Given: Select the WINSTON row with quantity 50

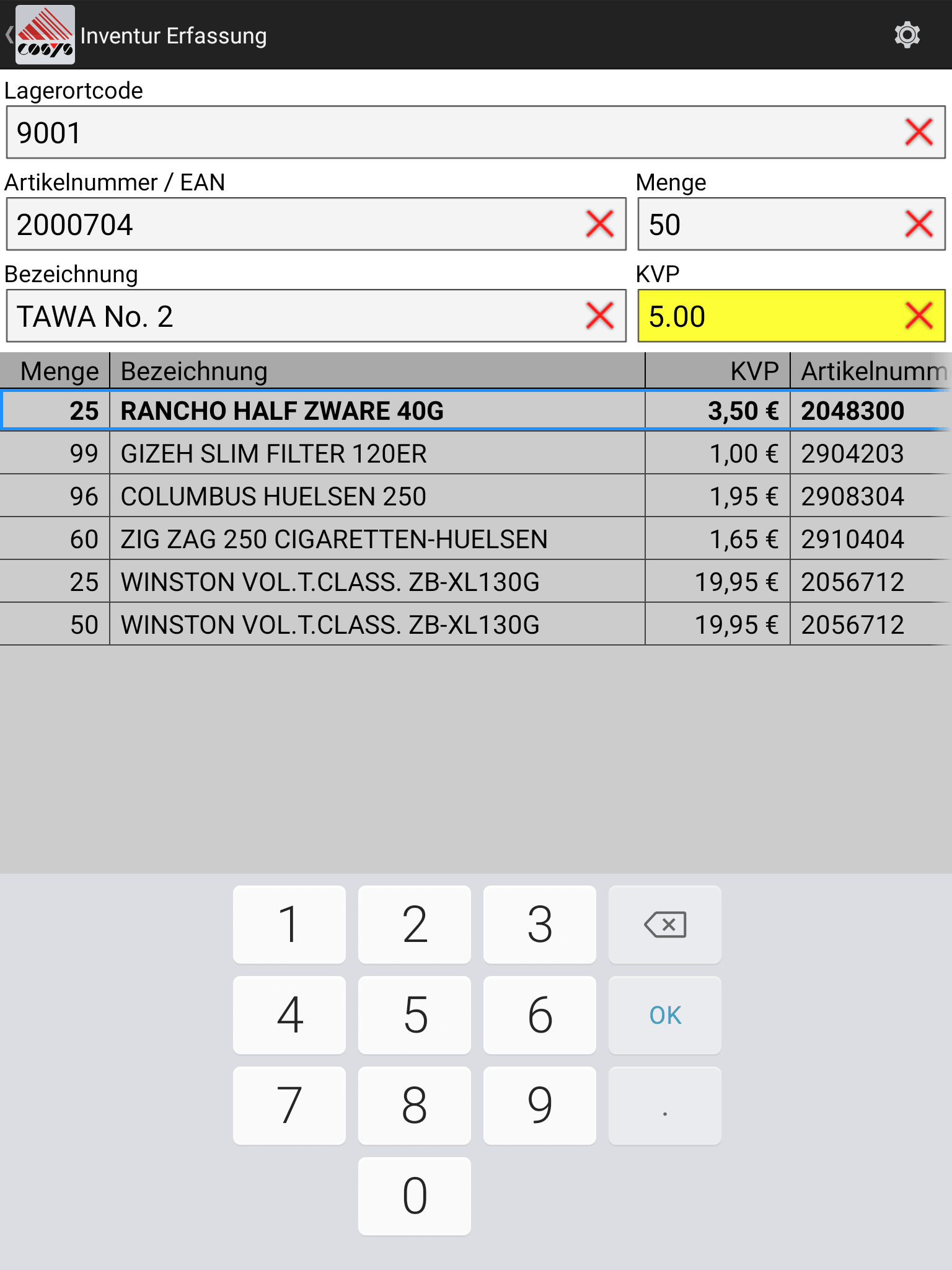Looking at the screenshot, I should pyautogui.click(x=372, y=624).
